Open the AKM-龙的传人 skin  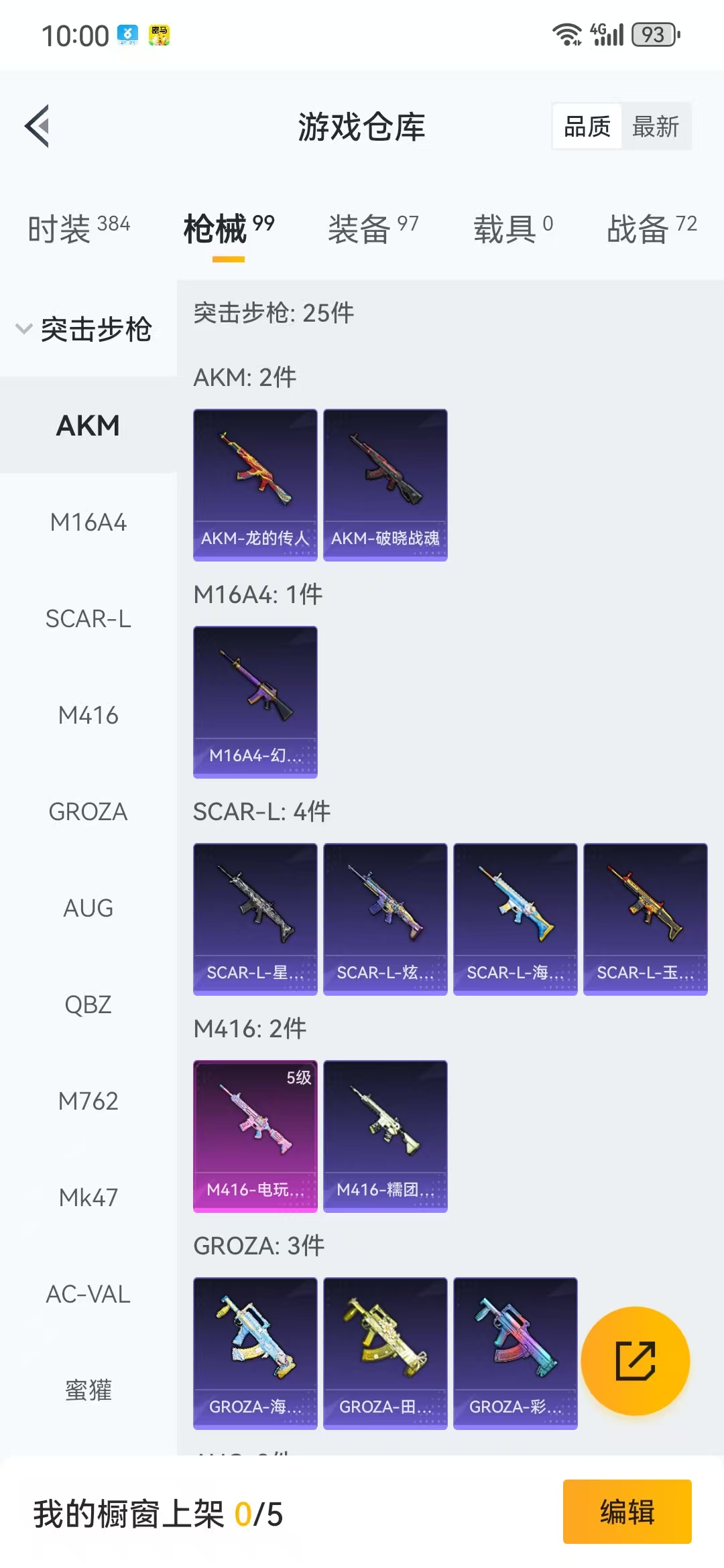click(255, 484)
